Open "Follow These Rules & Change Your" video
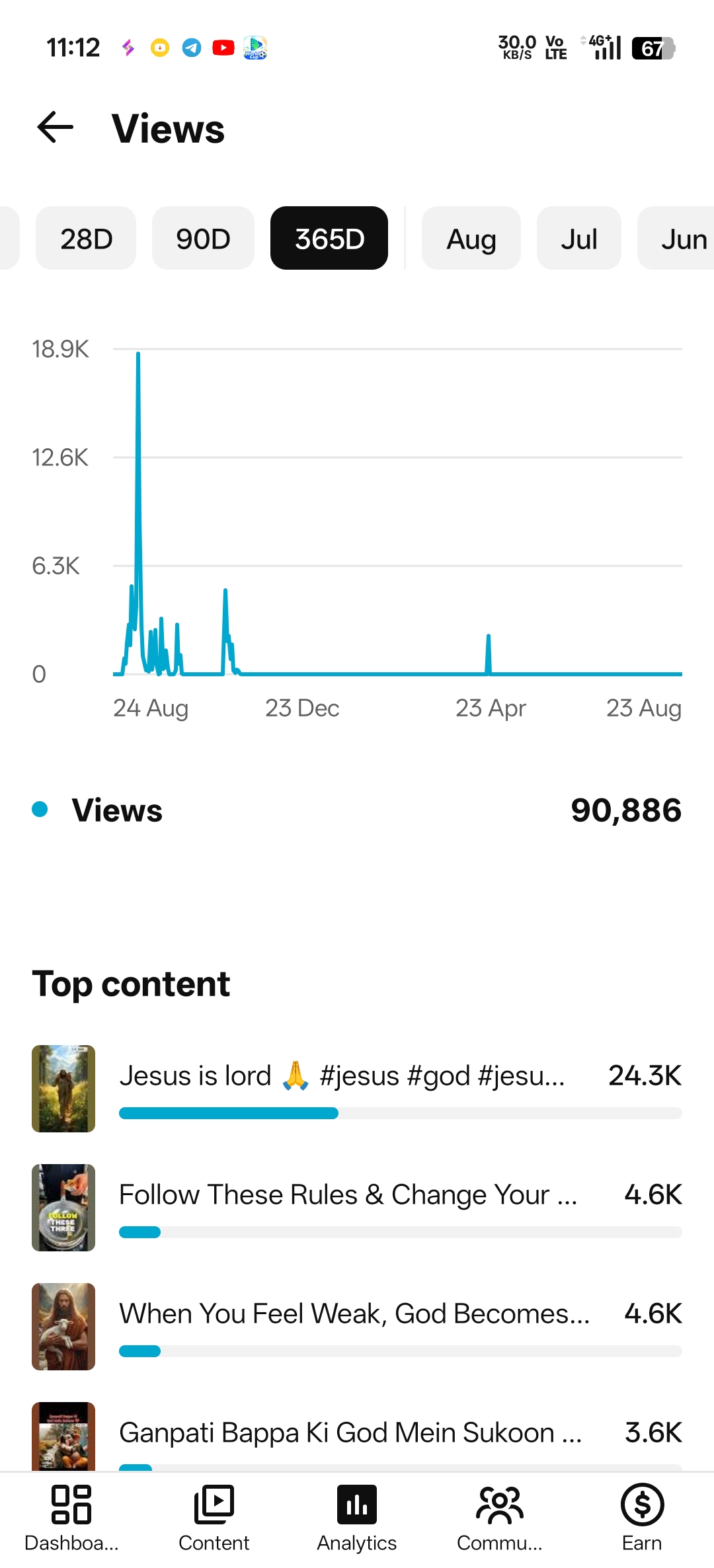Viewport: 714px width, 1568px height. (357, 1207)
